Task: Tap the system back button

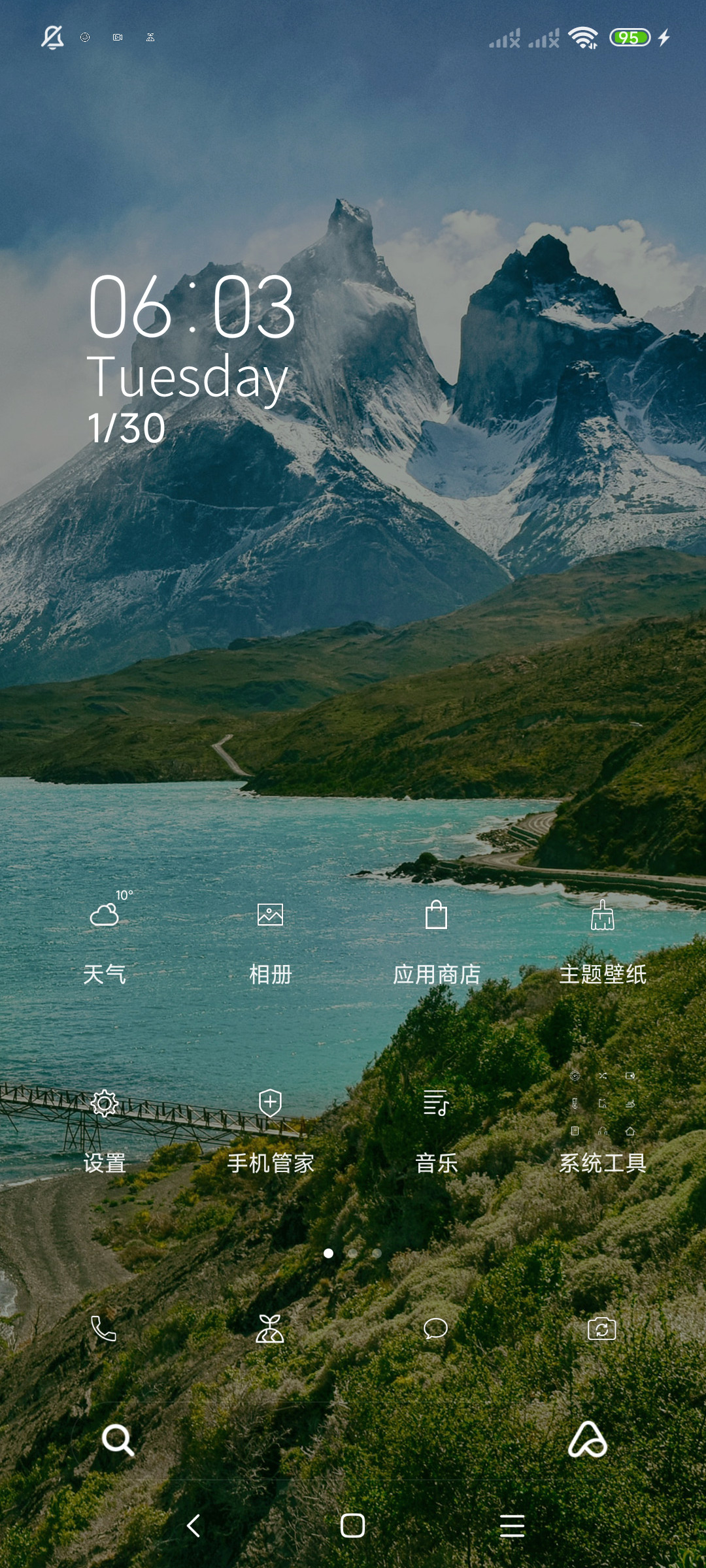Action: point(193,1526)
